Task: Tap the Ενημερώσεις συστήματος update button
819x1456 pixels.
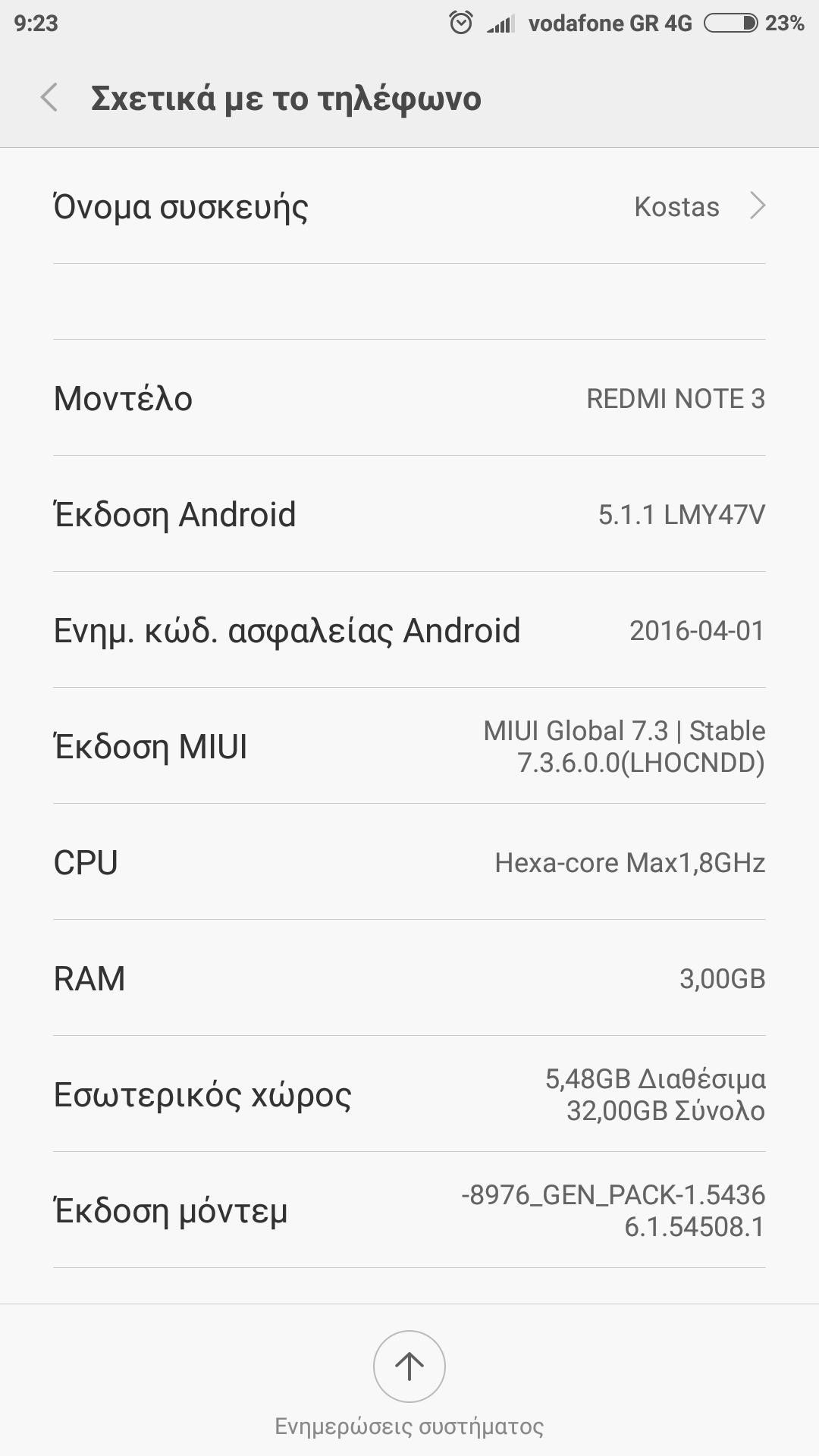Action: (x=409, y=1367)
